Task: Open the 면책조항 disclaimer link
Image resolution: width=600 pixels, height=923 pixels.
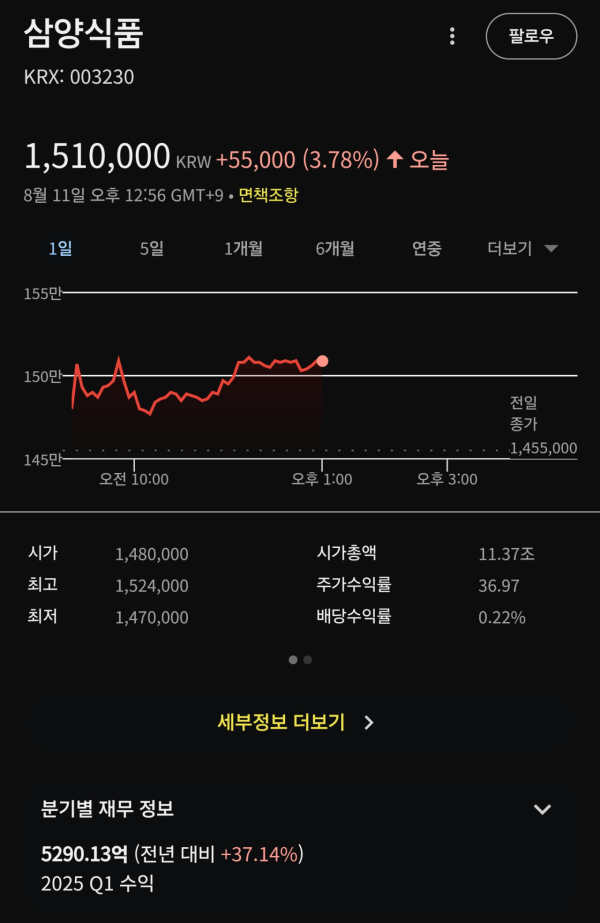Action: click(x=267, y=196)
